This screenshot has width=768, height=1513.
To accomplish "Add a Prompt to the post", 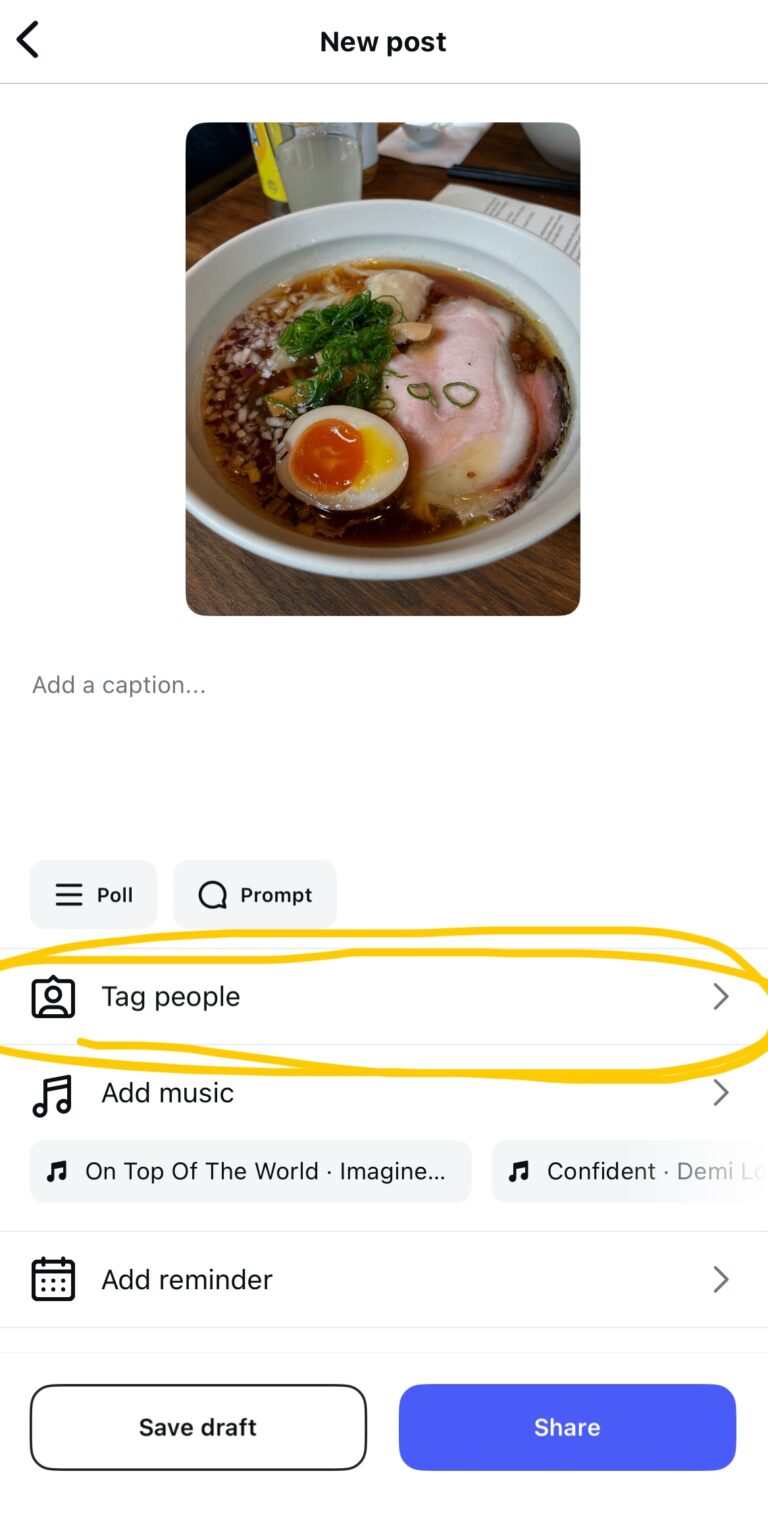I will 255,895.
